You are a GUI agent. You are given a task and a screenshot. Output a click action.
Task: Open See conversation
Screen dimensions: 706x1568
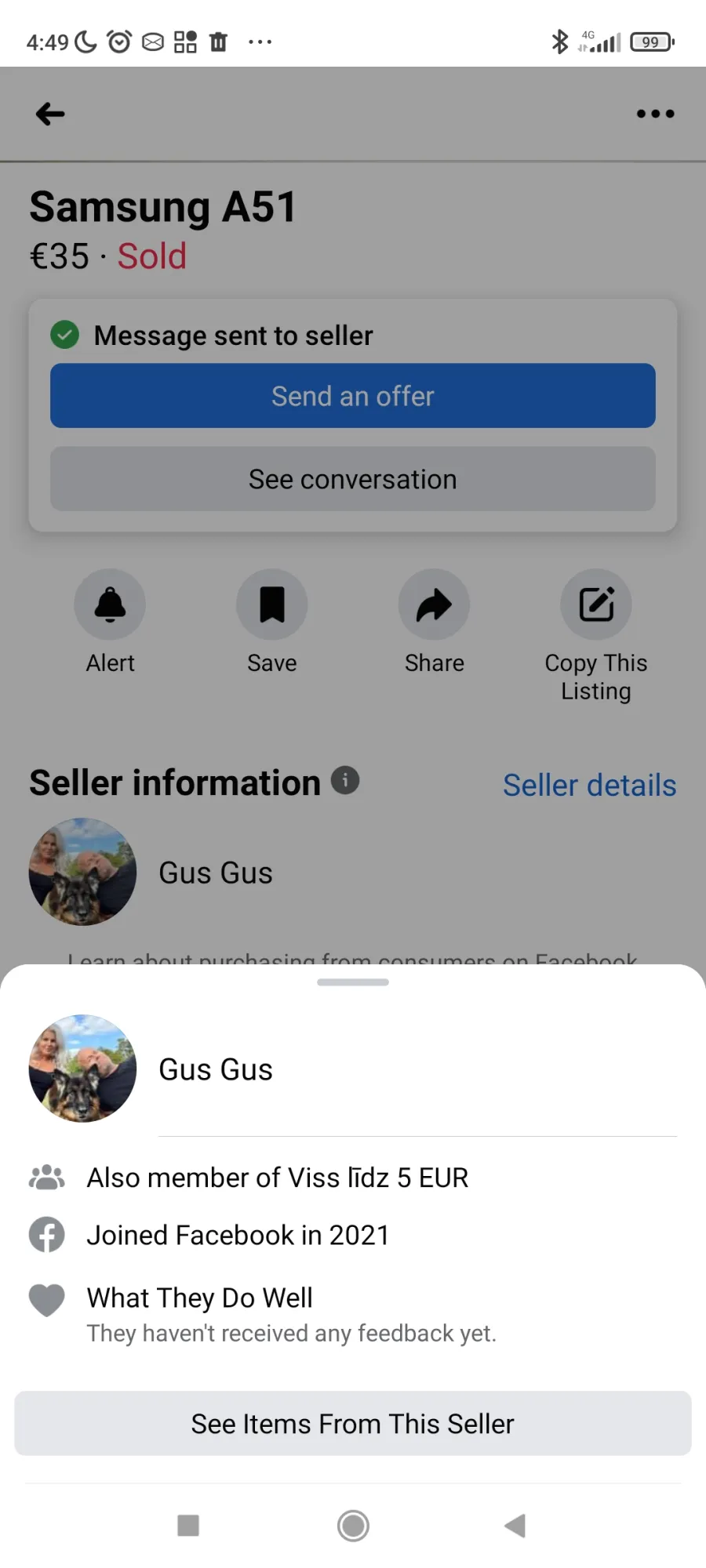click(353, 479)
